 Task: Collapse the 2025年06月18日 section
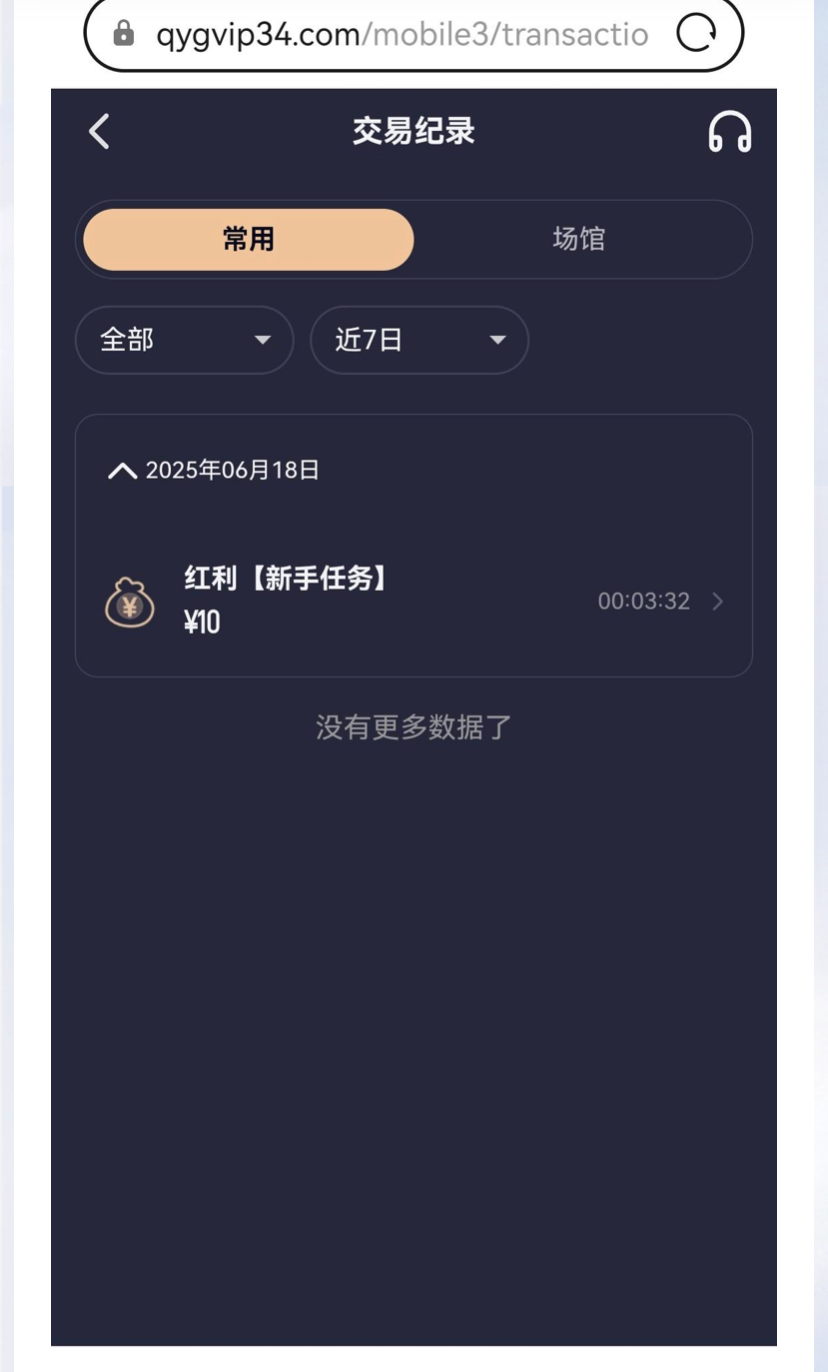pos(122,471)
